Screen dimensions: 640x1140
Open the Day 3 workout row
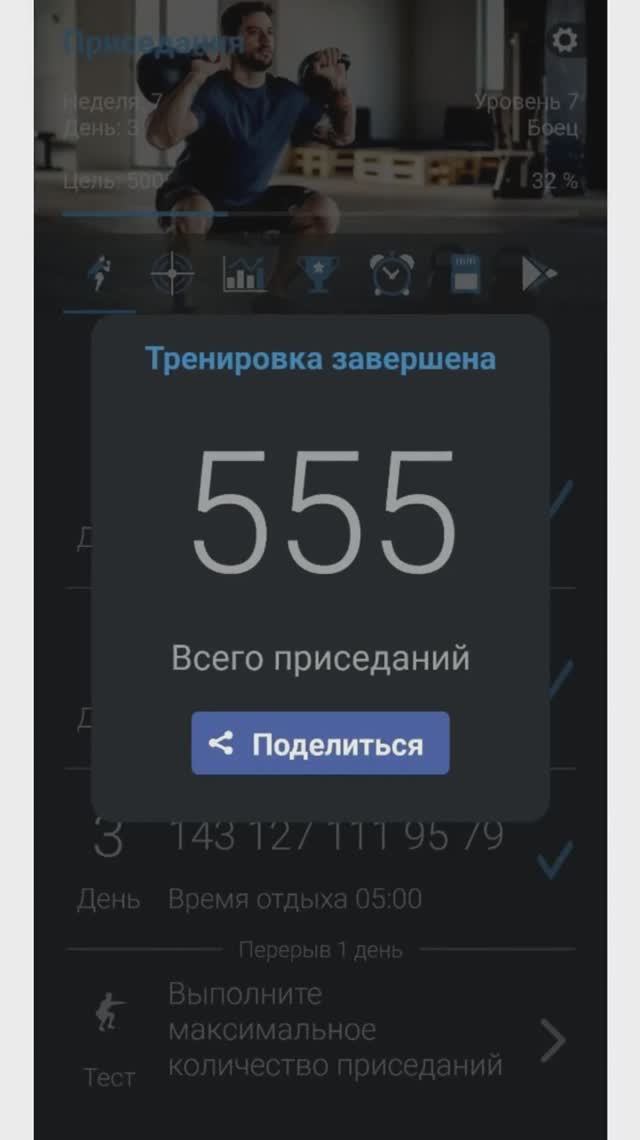point(320,862)
